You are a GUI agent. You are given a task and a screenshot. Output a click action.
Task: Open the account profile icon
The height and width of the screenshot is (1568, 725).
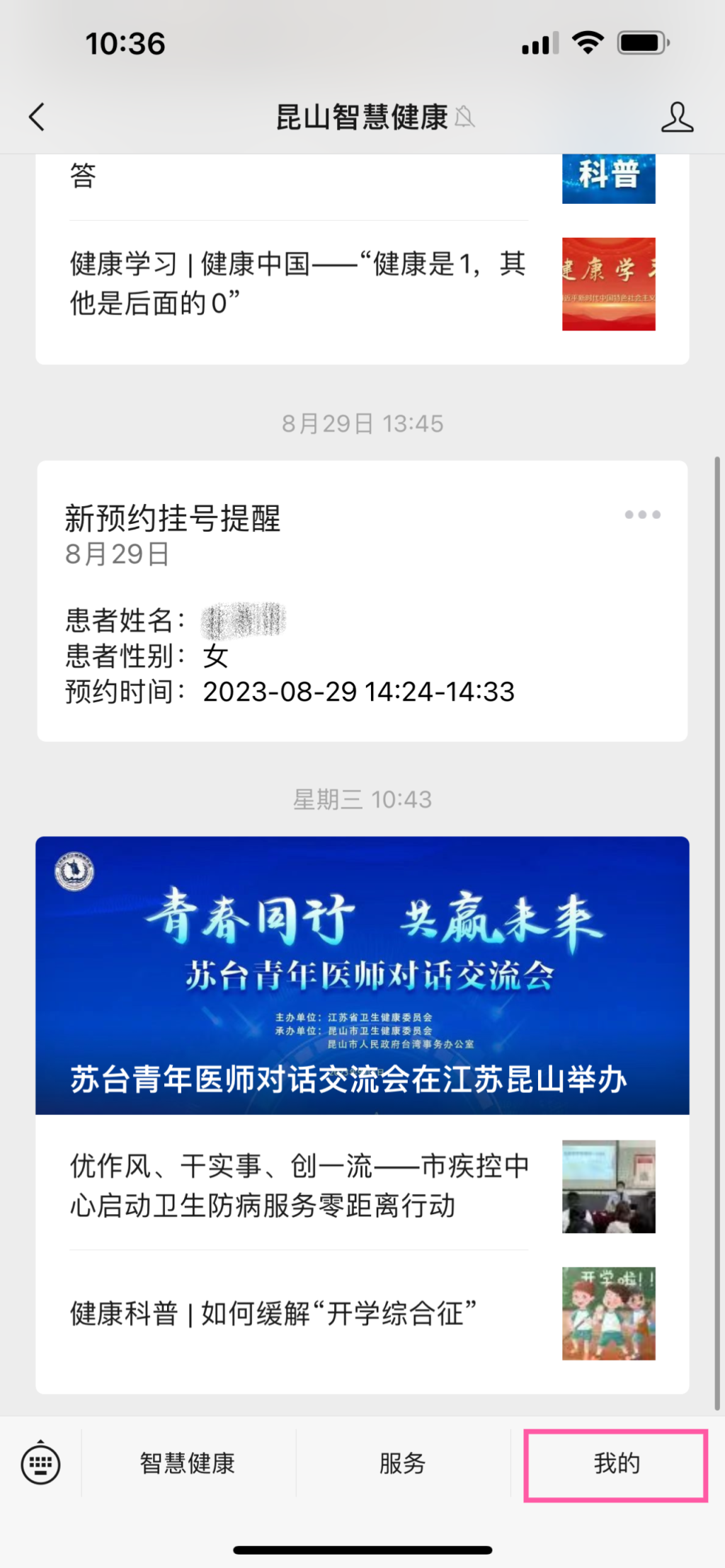(x=676, y=117)
